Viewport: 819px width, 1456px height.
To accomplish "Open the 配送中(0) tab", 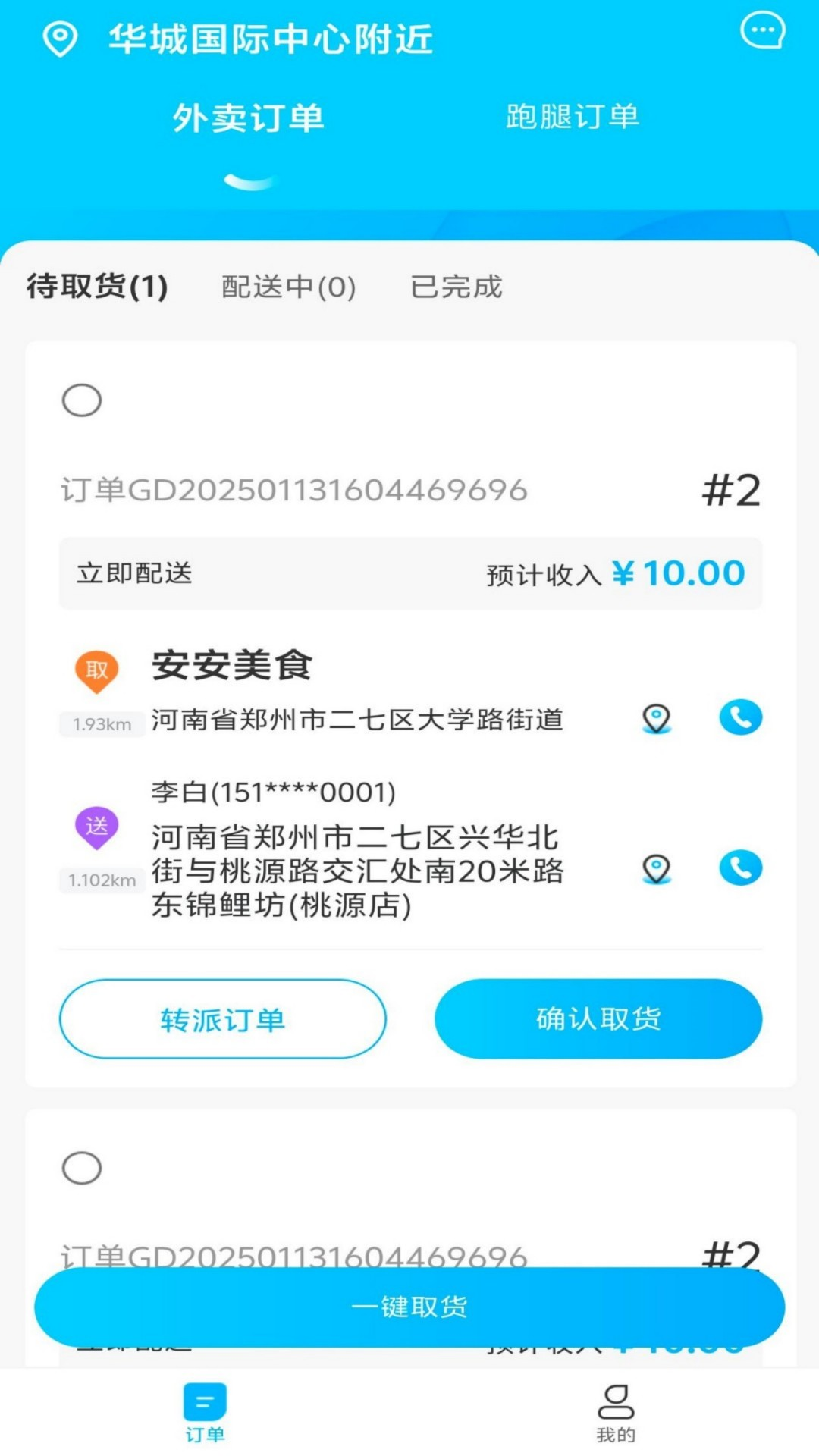I will coord(287,287).
